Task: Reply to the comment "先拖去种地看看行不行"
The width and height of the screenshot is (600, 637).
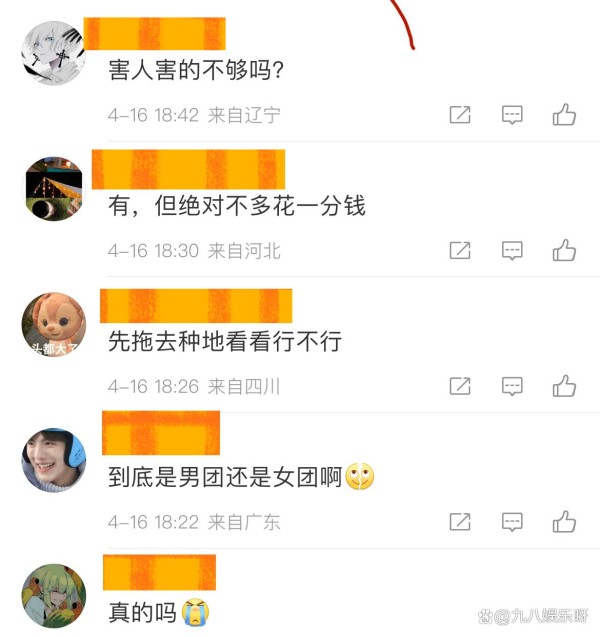Action: (512, 385)
